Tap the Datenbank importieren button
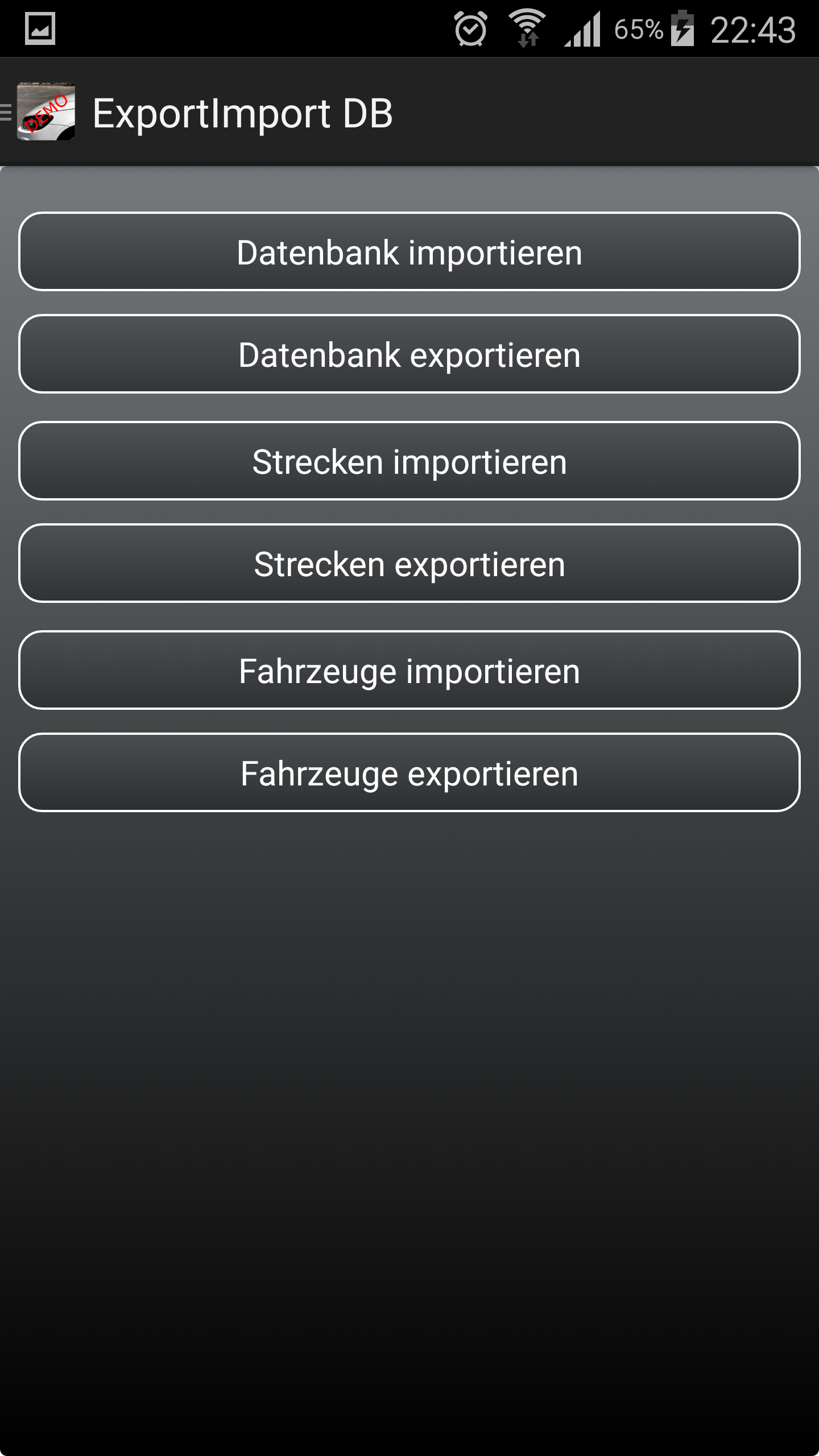Image resolution: width=819 pixels, height=1456 pixels. pos(409,252)
